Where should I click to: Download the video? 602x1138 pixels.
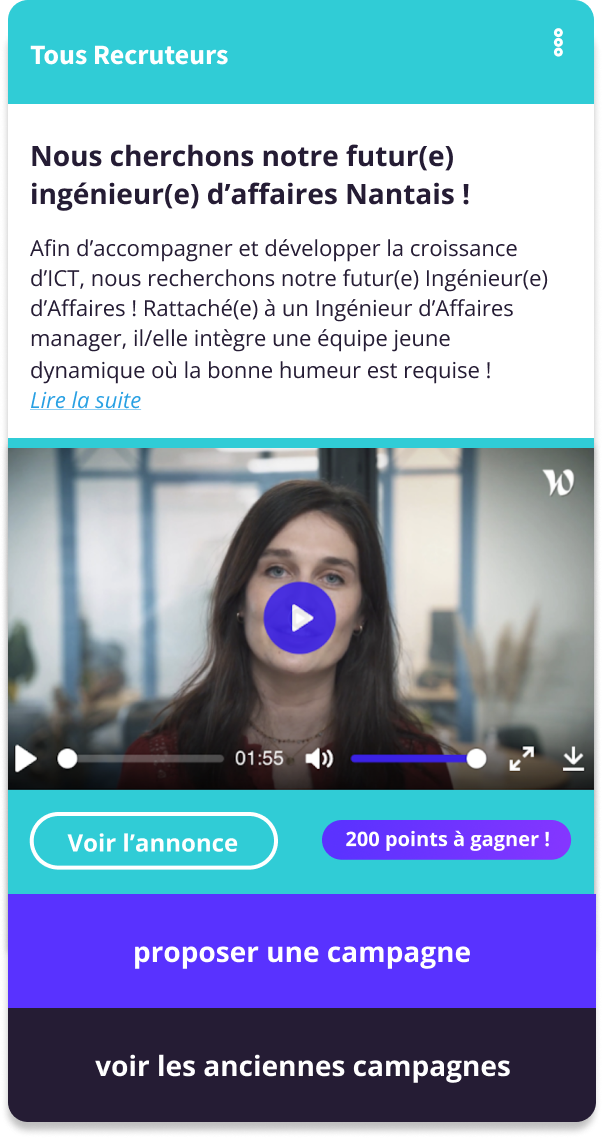pyautogui.click(x=573, y=759)
